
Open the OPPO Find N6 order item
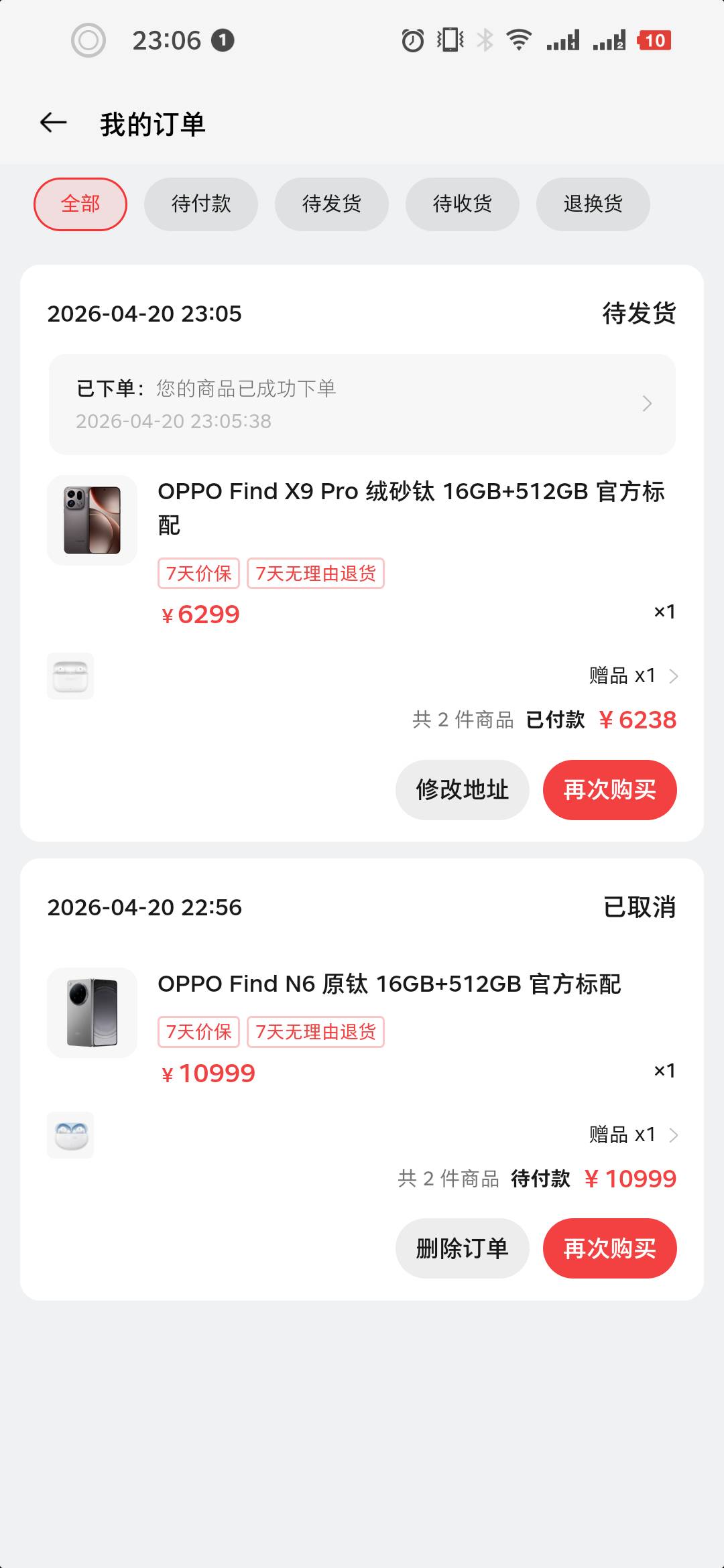click(x=389, y=984)
